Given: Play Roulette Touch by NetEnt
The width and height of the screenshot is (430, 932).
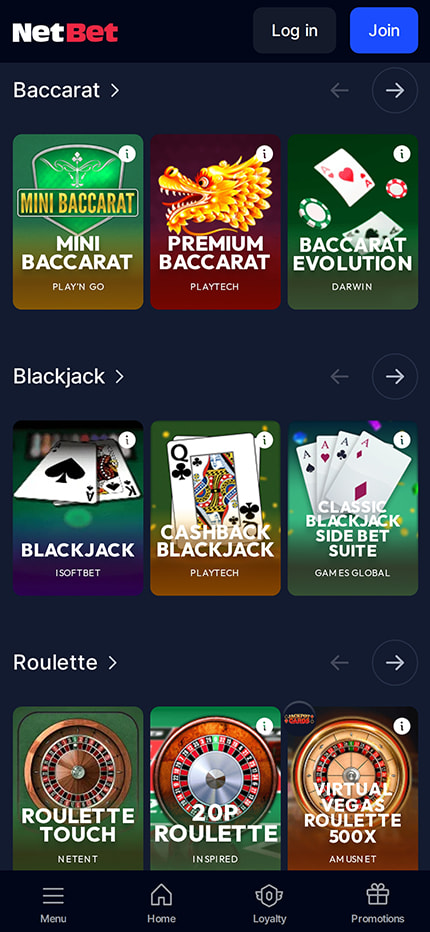Looking at the screenshot, I should click(x=78, y=788).
